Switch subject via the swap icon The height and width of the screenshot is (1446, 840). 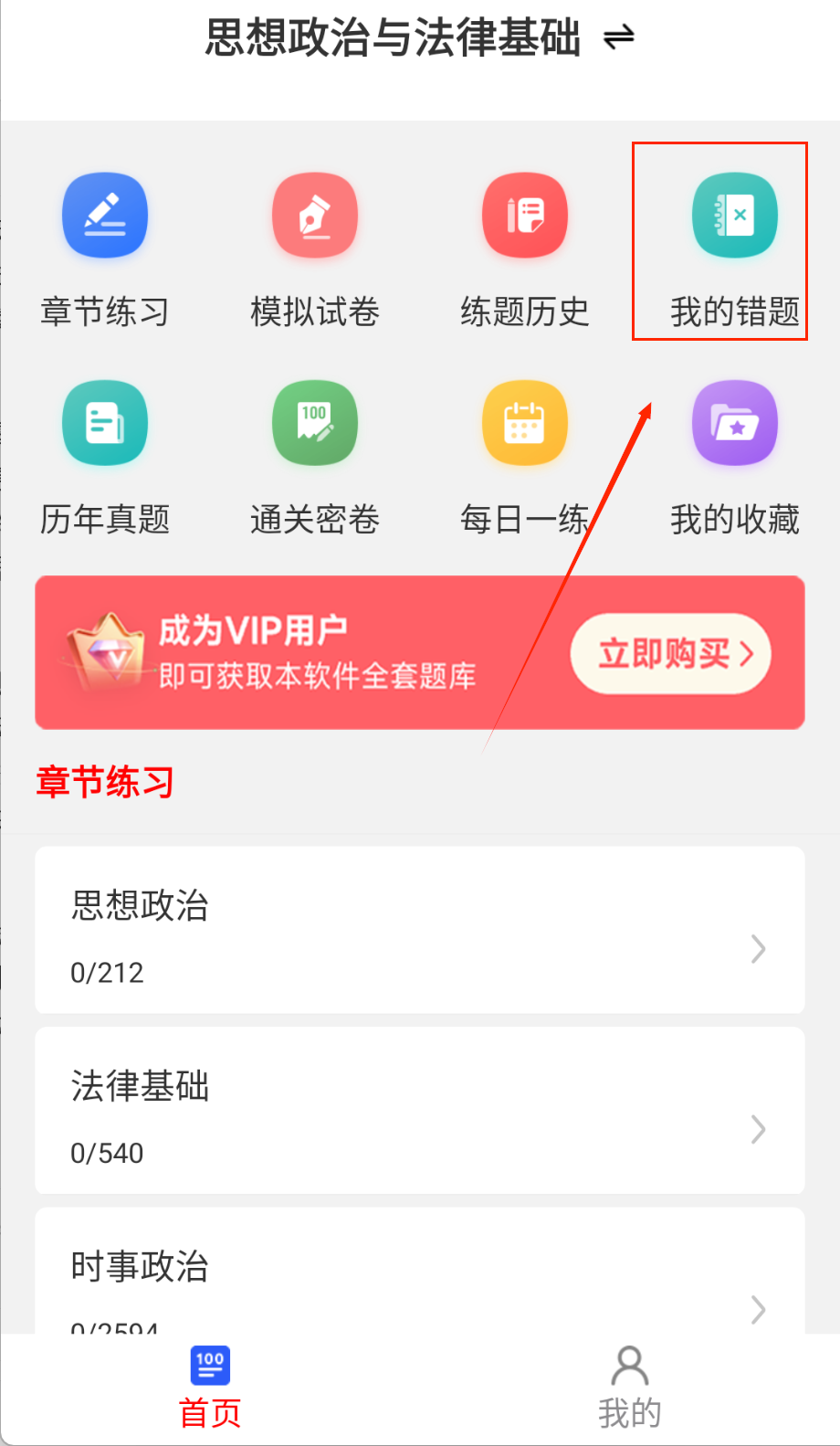pyautogui.click(x=619, y=37)
